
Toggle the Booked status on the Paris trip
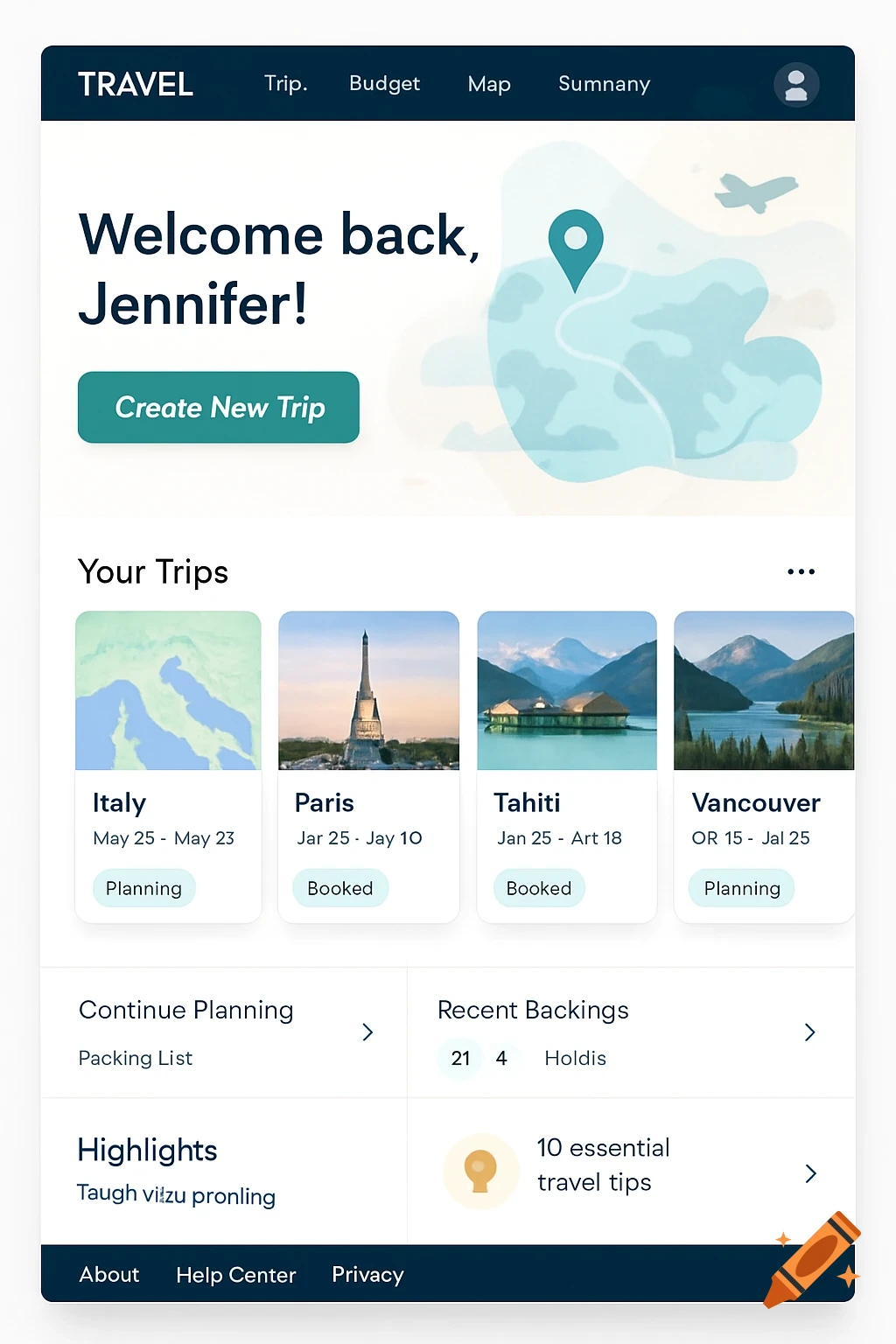[x=340, y=888]
